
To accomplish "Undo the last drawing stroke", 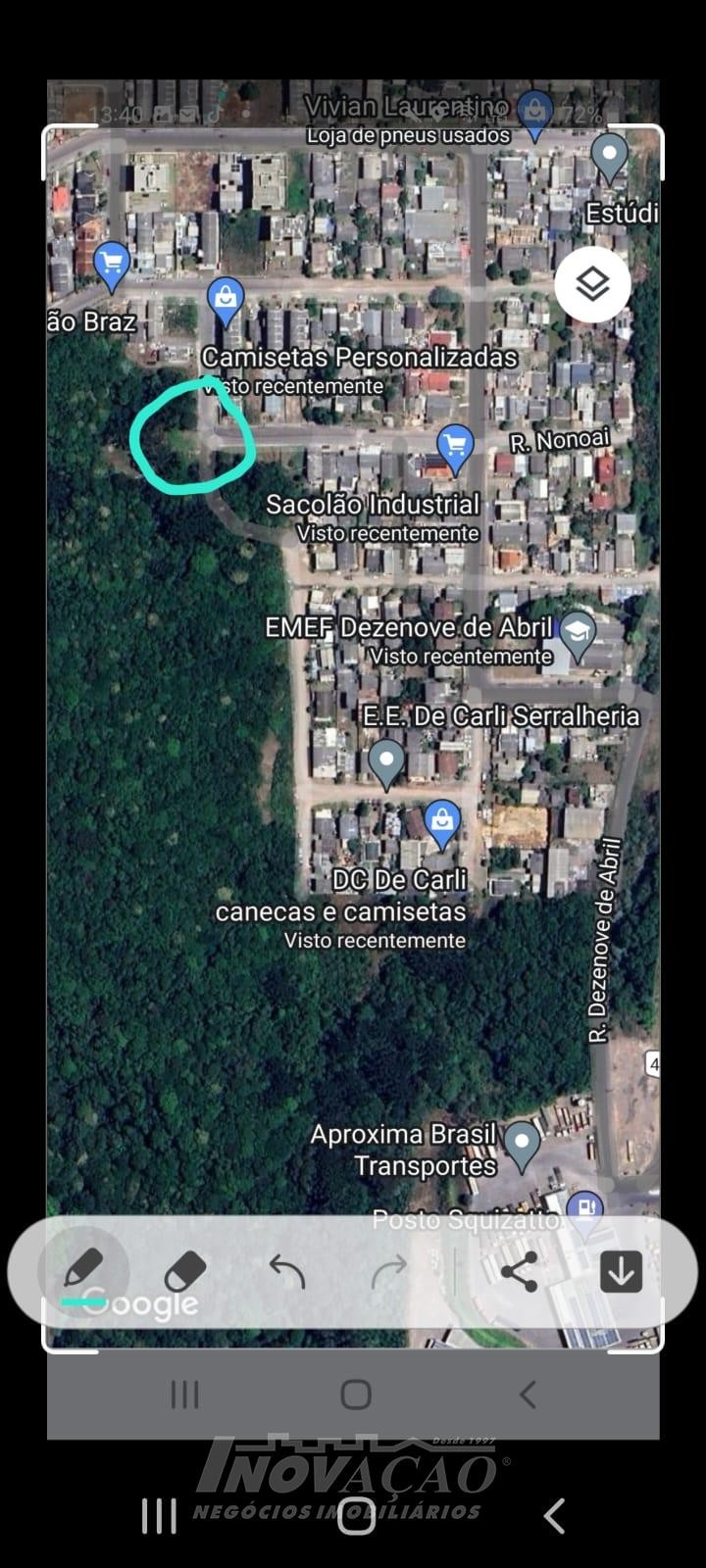I will point(287,1272).
